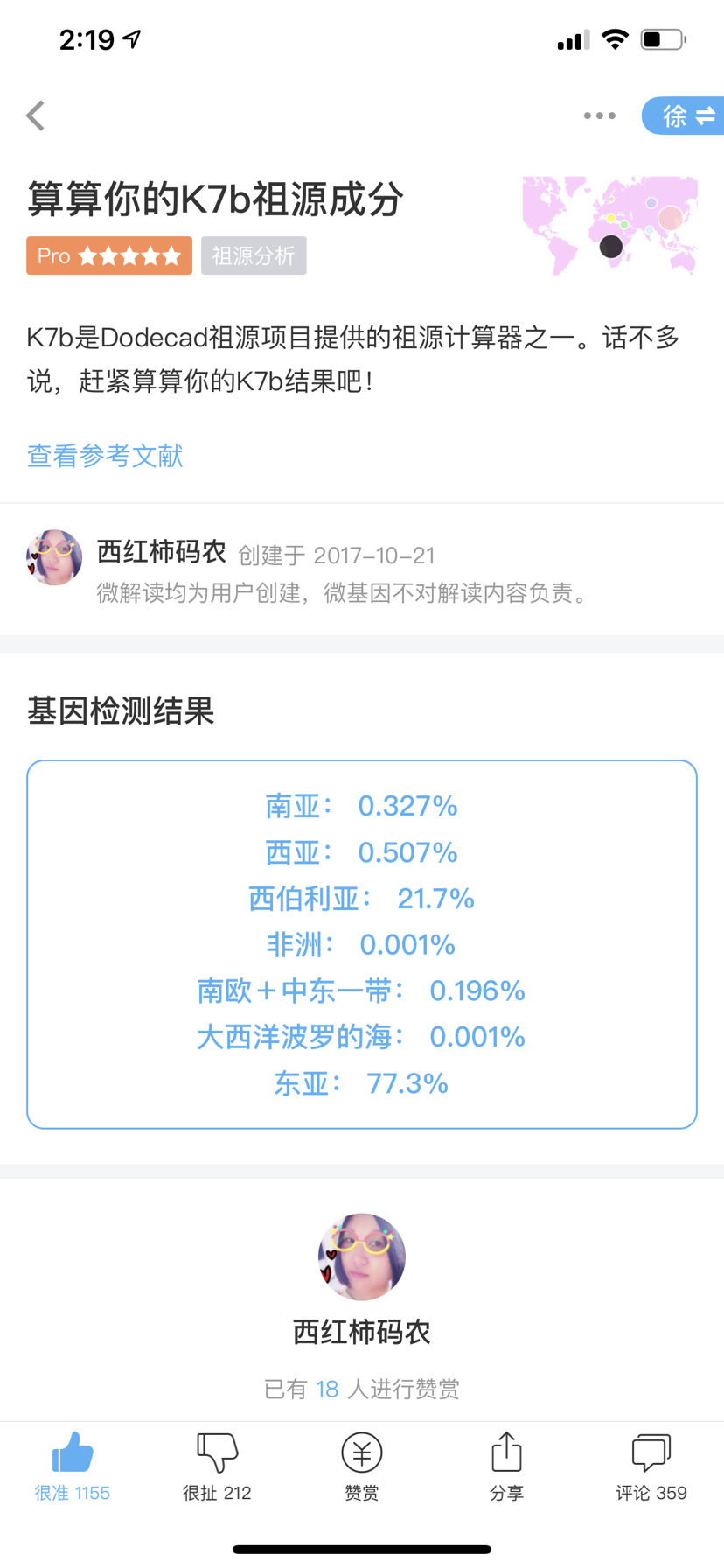View the 18 people who tipped

tap(362, 1389)
